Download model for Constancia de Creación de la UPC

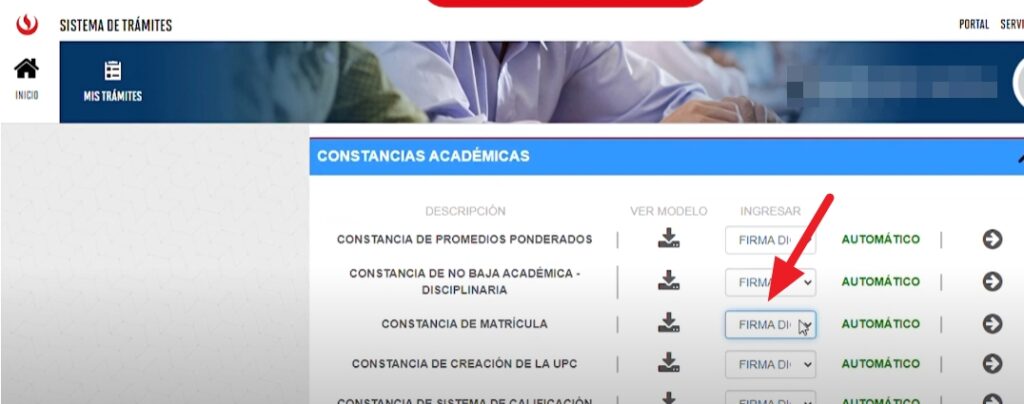click(x=669, y=364)
